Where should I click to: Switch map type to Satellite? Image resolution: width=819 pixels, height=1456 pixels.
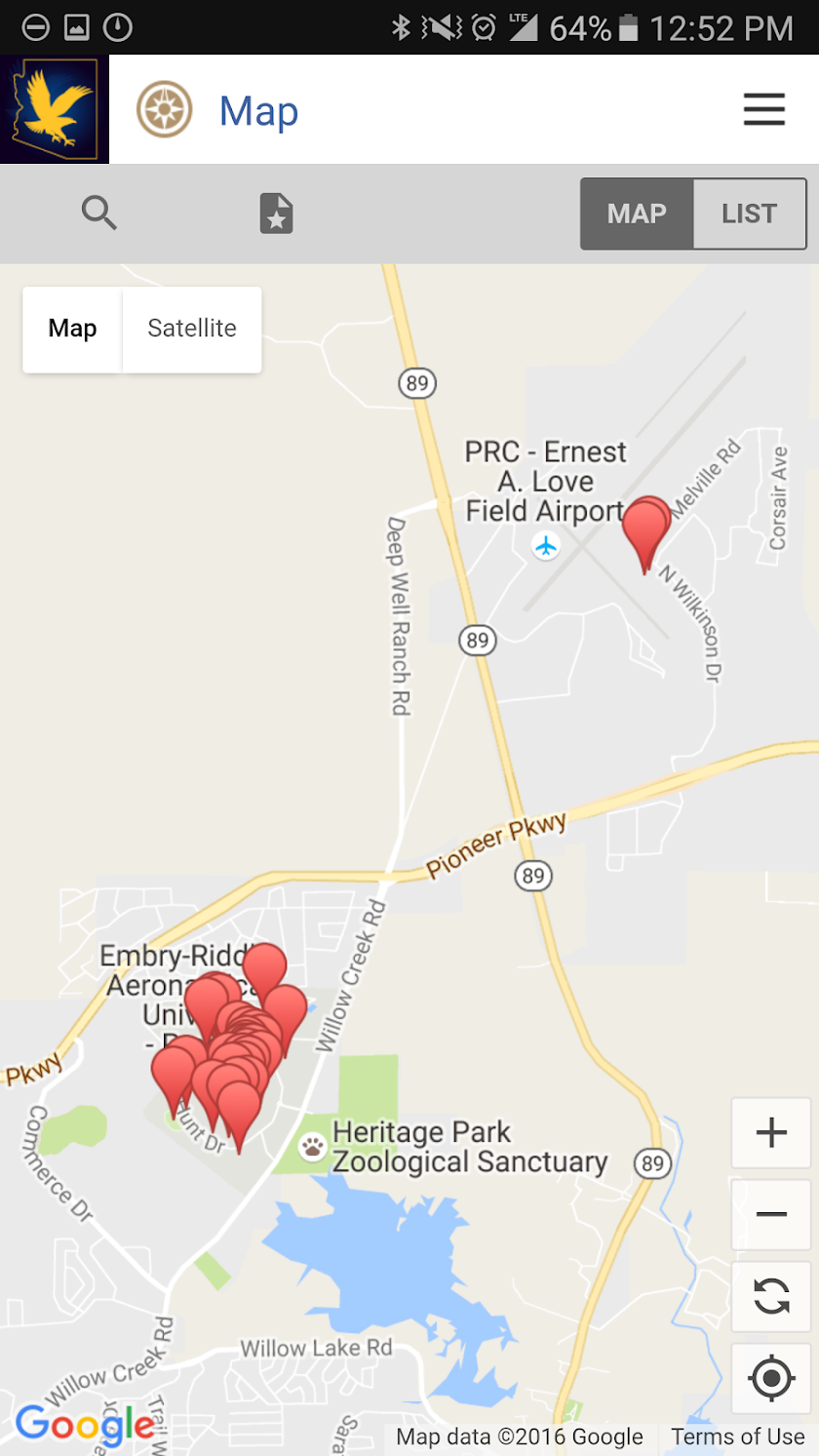tap(192, 329)
